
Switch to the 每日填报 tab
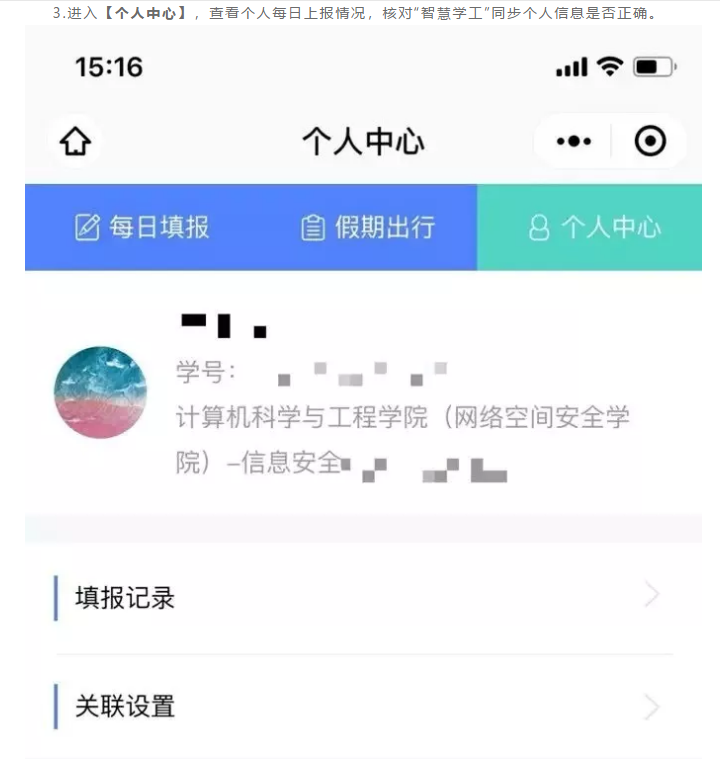143,227
